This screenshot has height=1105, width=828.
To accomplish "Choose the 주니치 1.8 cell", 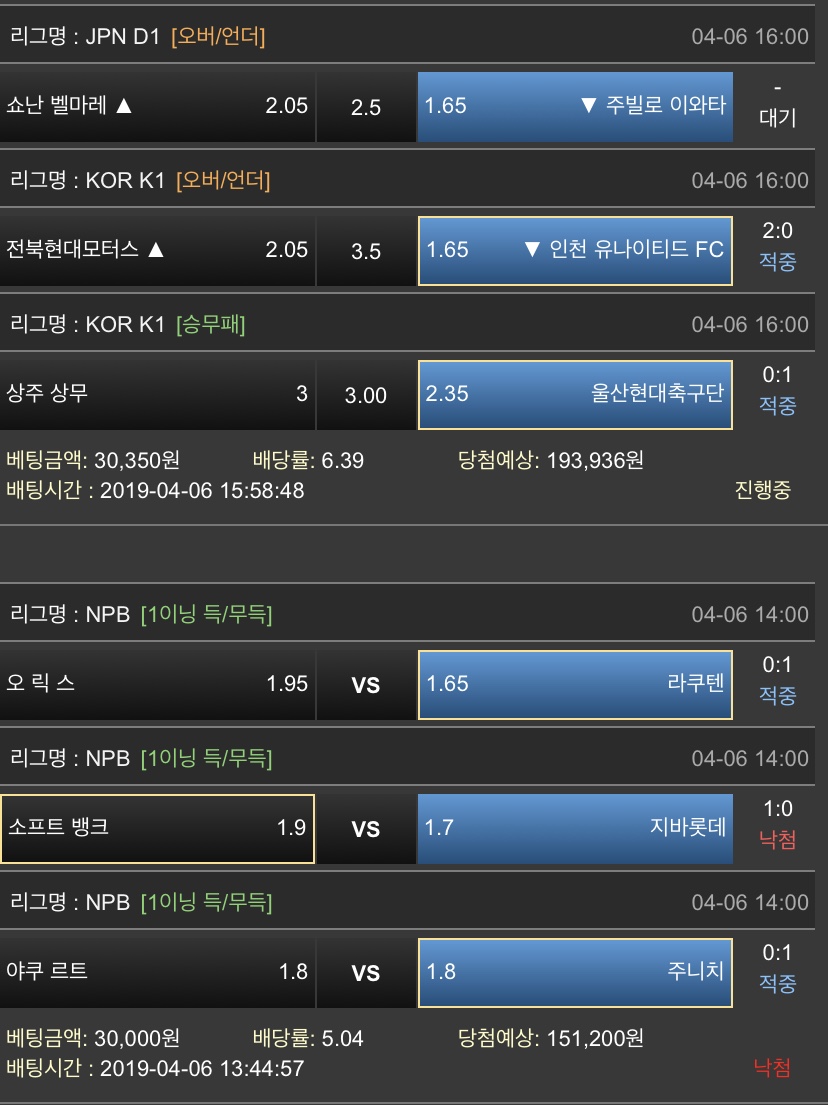I will 575,972.
